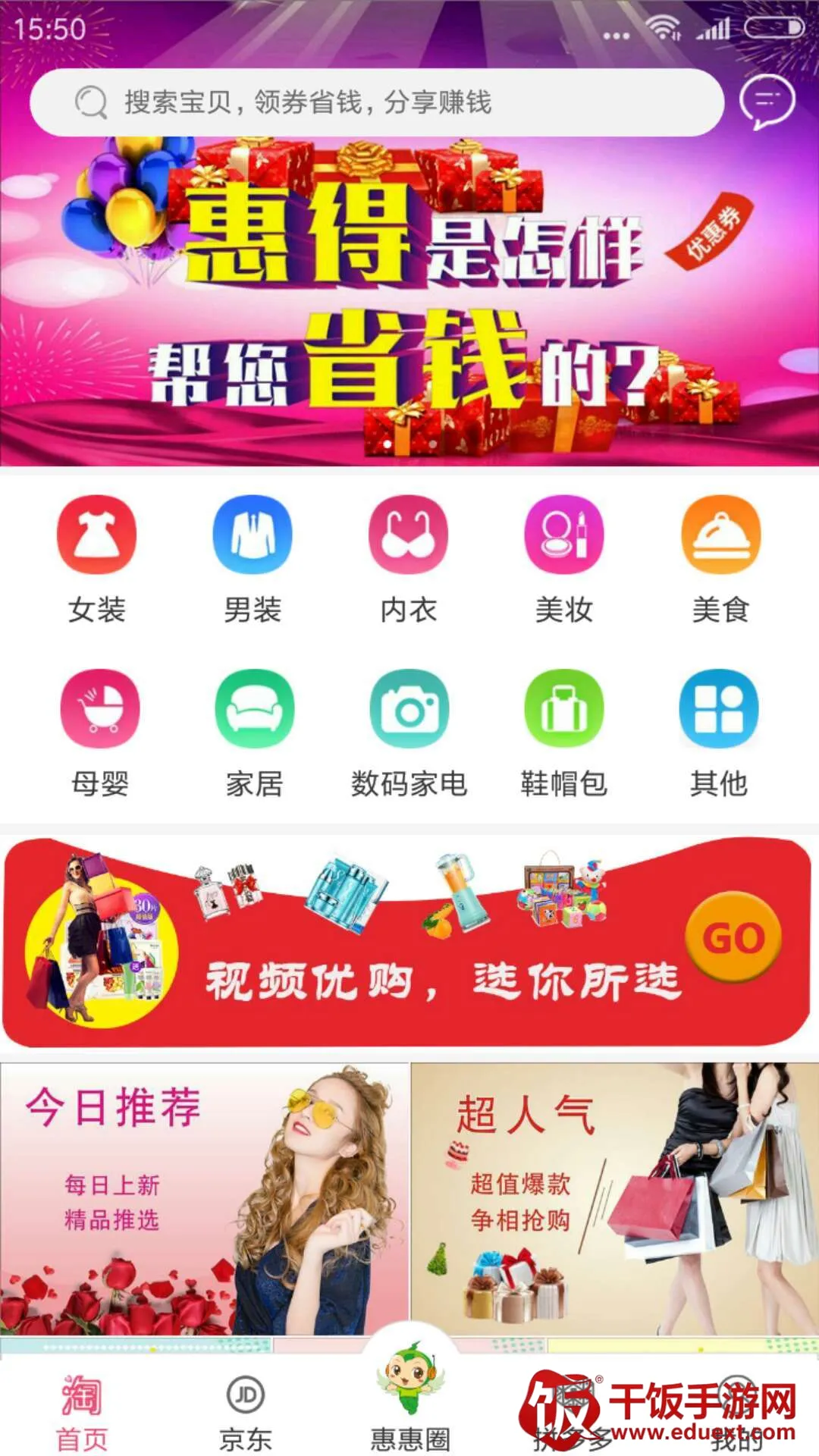Viewport: 819px width, 1456px height.
Task: Tap the search box for 搜索宝贝
Action: pos(375,102)
